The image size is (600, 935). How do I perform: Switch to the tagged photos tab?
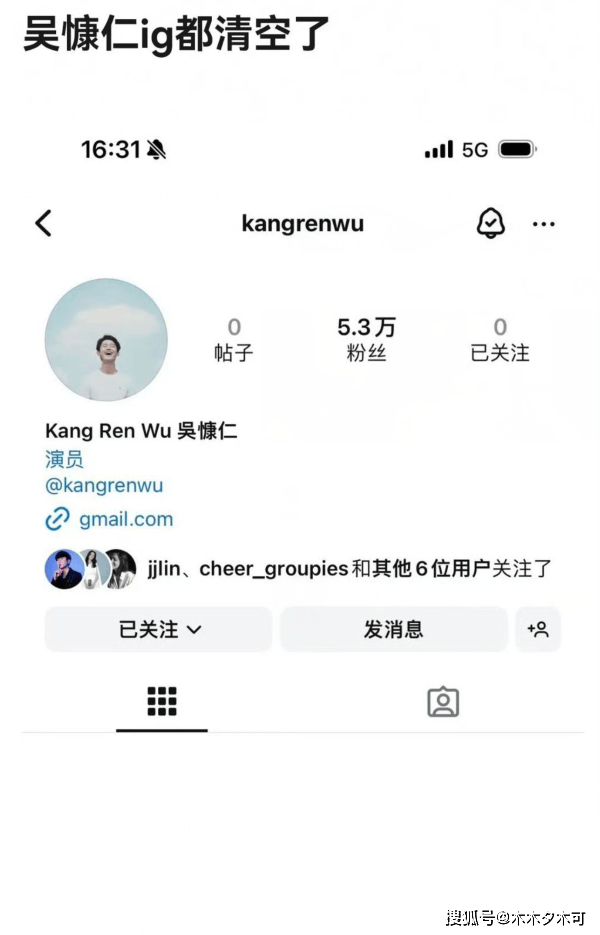click(443, 702)
